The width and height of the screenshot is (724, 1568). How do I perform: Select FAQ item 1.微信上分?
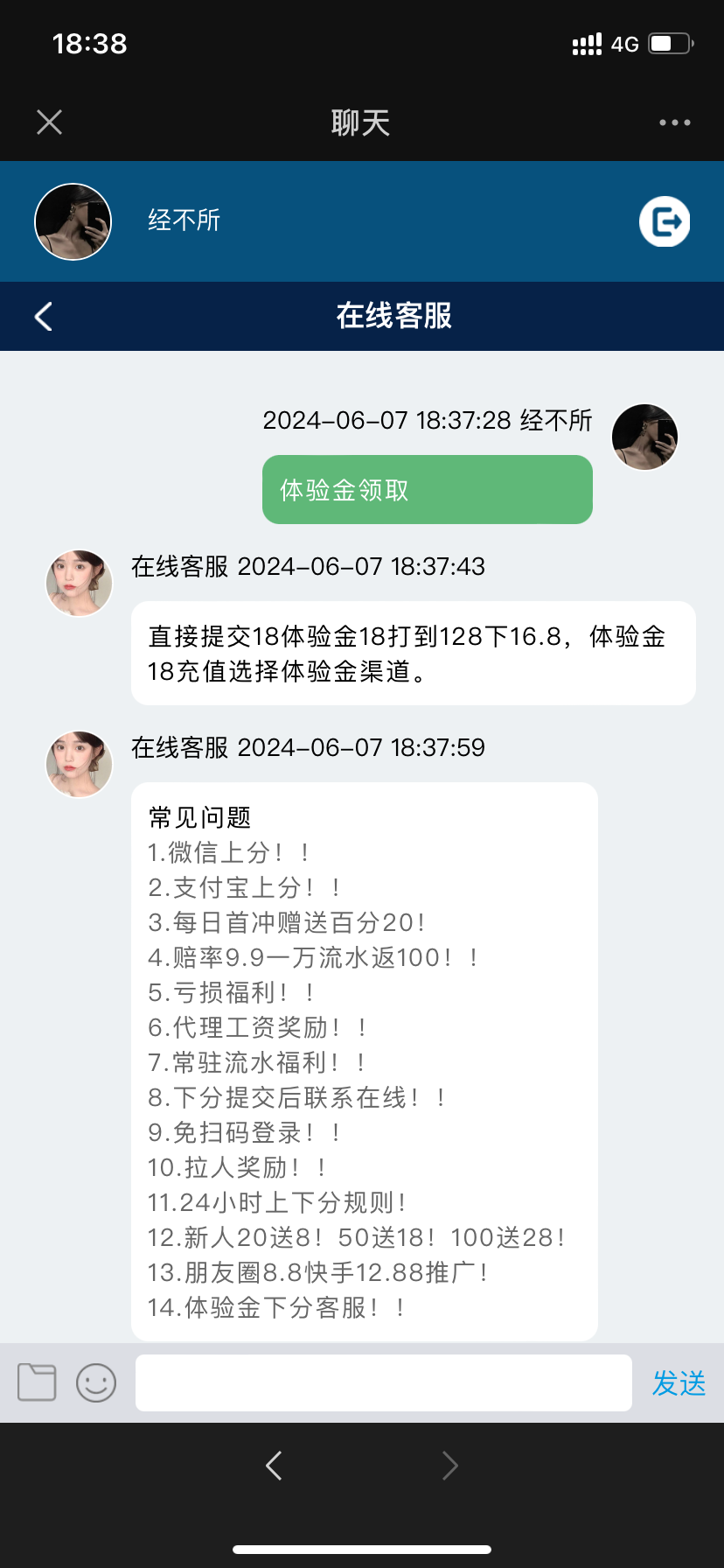(227, 852)
